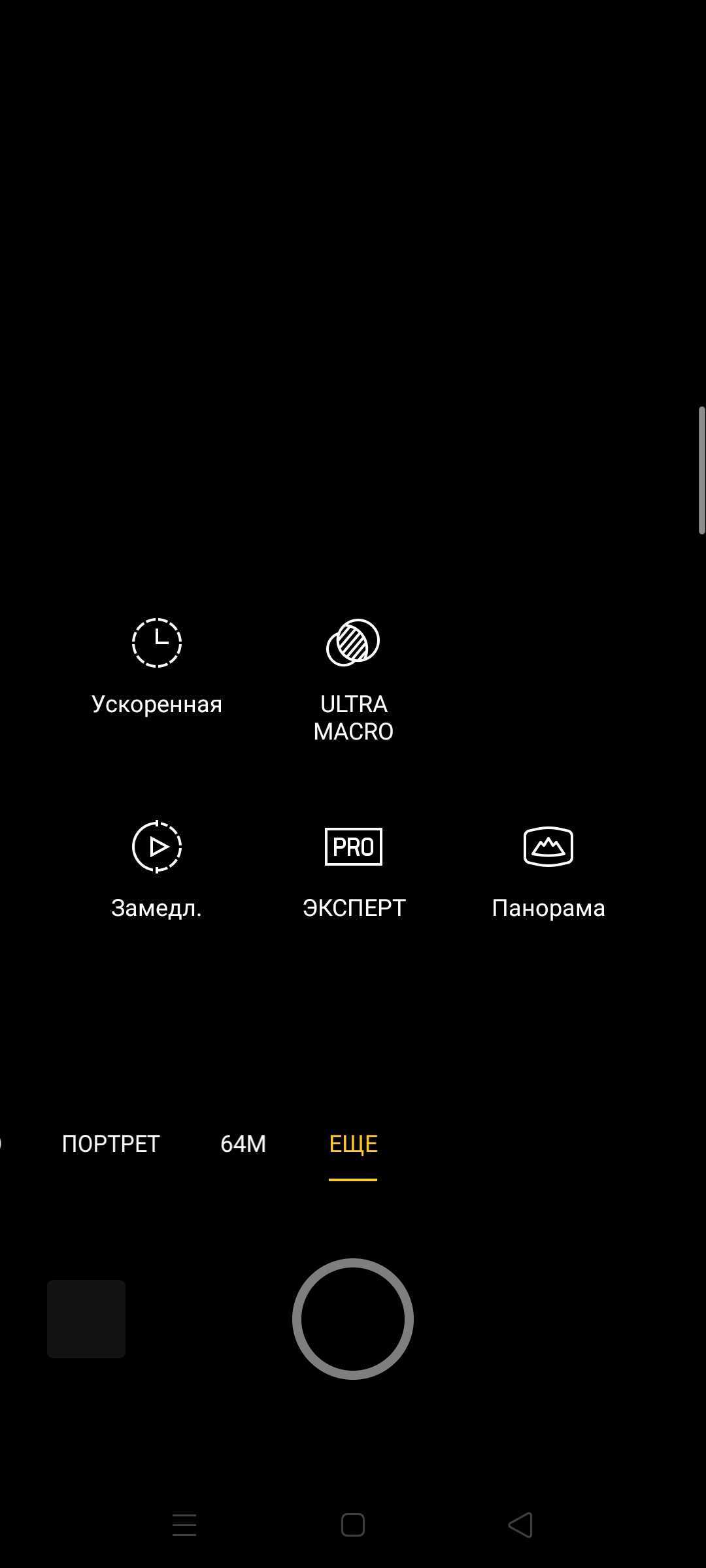Tap the shutter button
The width and height of the screenshot is (706, 1568).
tap(353, 1319)
